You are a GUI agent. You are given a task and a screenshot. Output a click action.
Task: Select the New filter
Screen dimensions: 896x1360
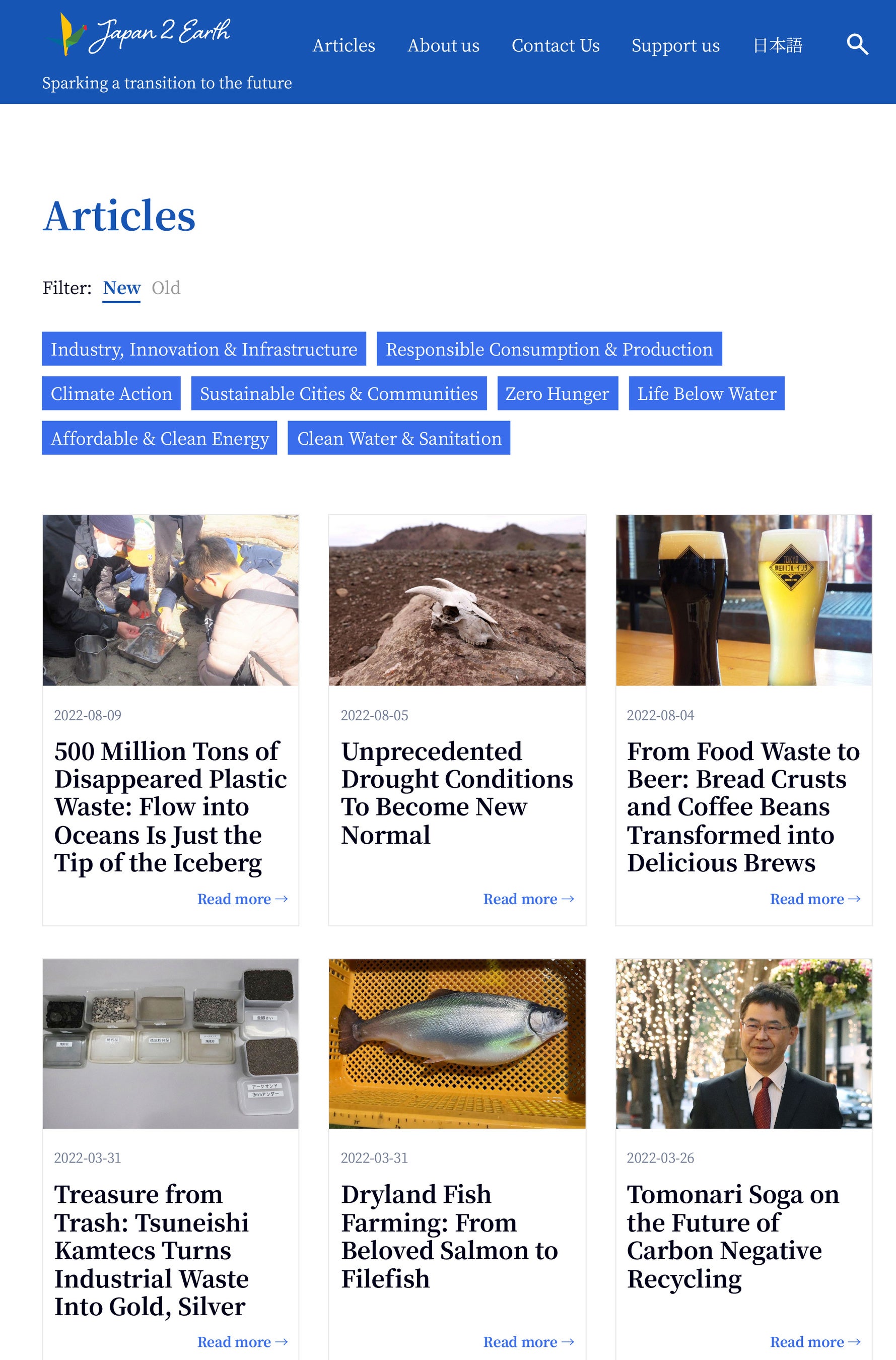pos(121,288)
